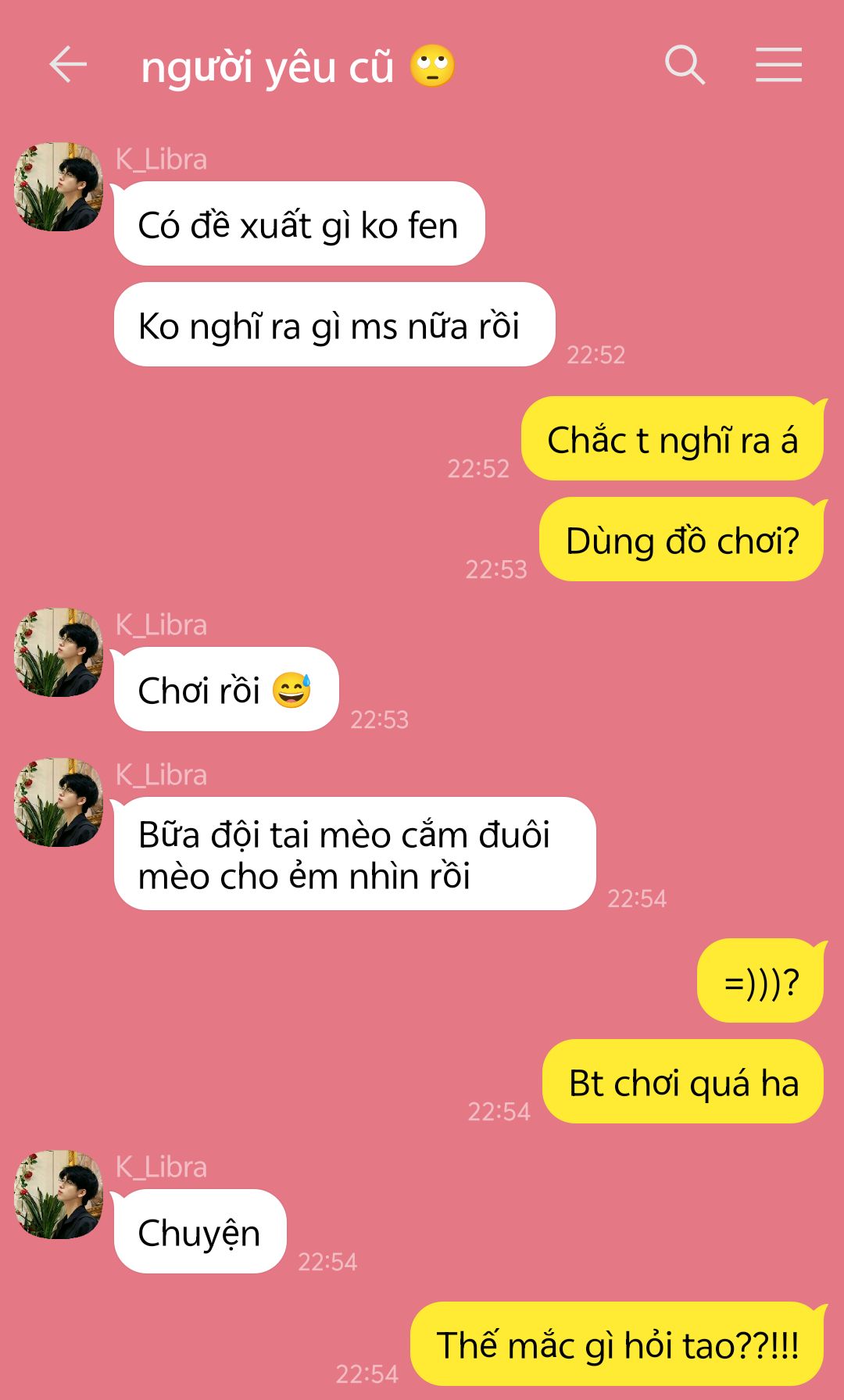Open the hamburger menu of the chat
Screen dimensions: 844x1400
778,64
